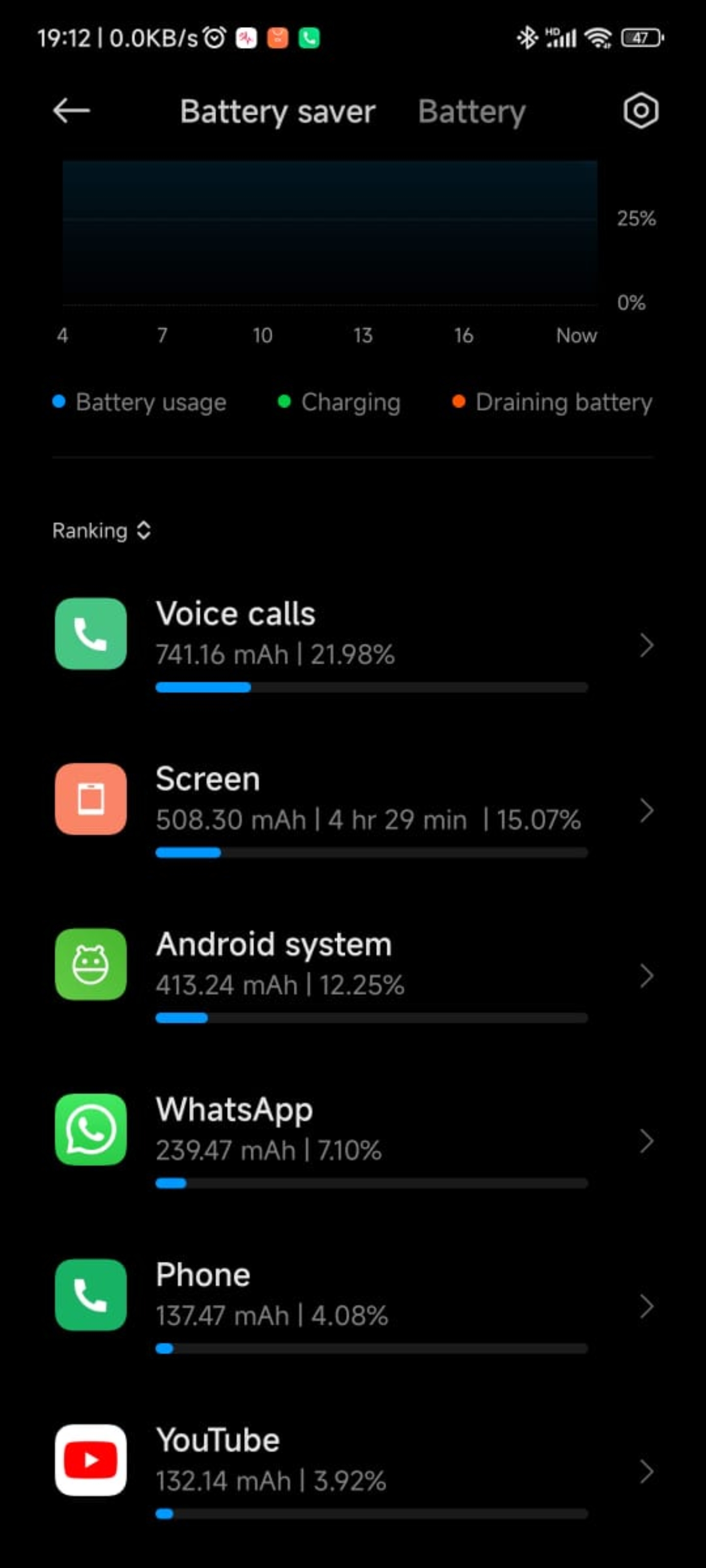The width and height of the screenshot is (706, 1568).
Task: View YouTube battery usage details
Action: pos(353,1471)
